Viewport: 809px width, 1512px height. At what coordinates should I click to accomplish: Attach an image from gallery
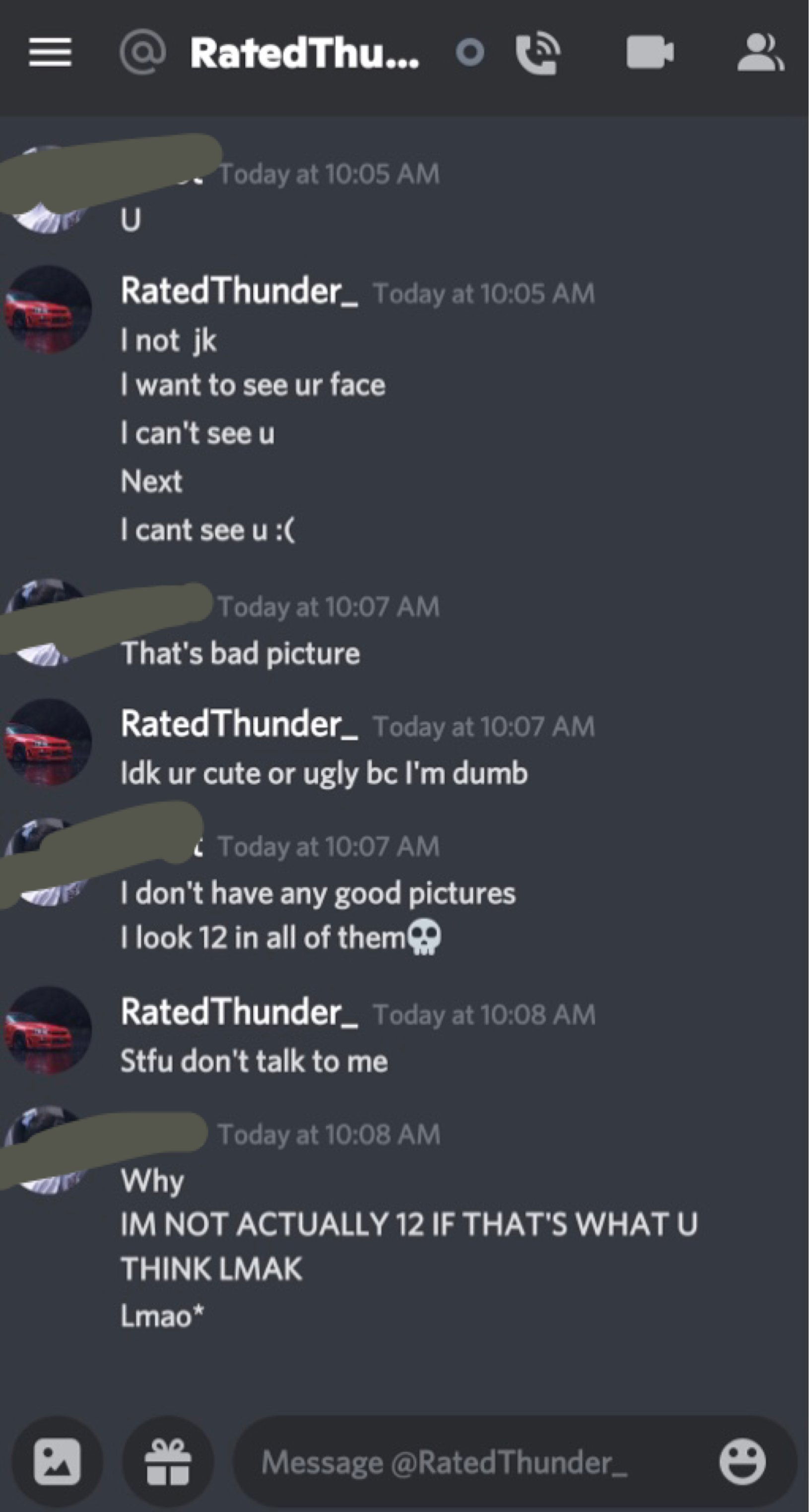[x=58, y=1461]
